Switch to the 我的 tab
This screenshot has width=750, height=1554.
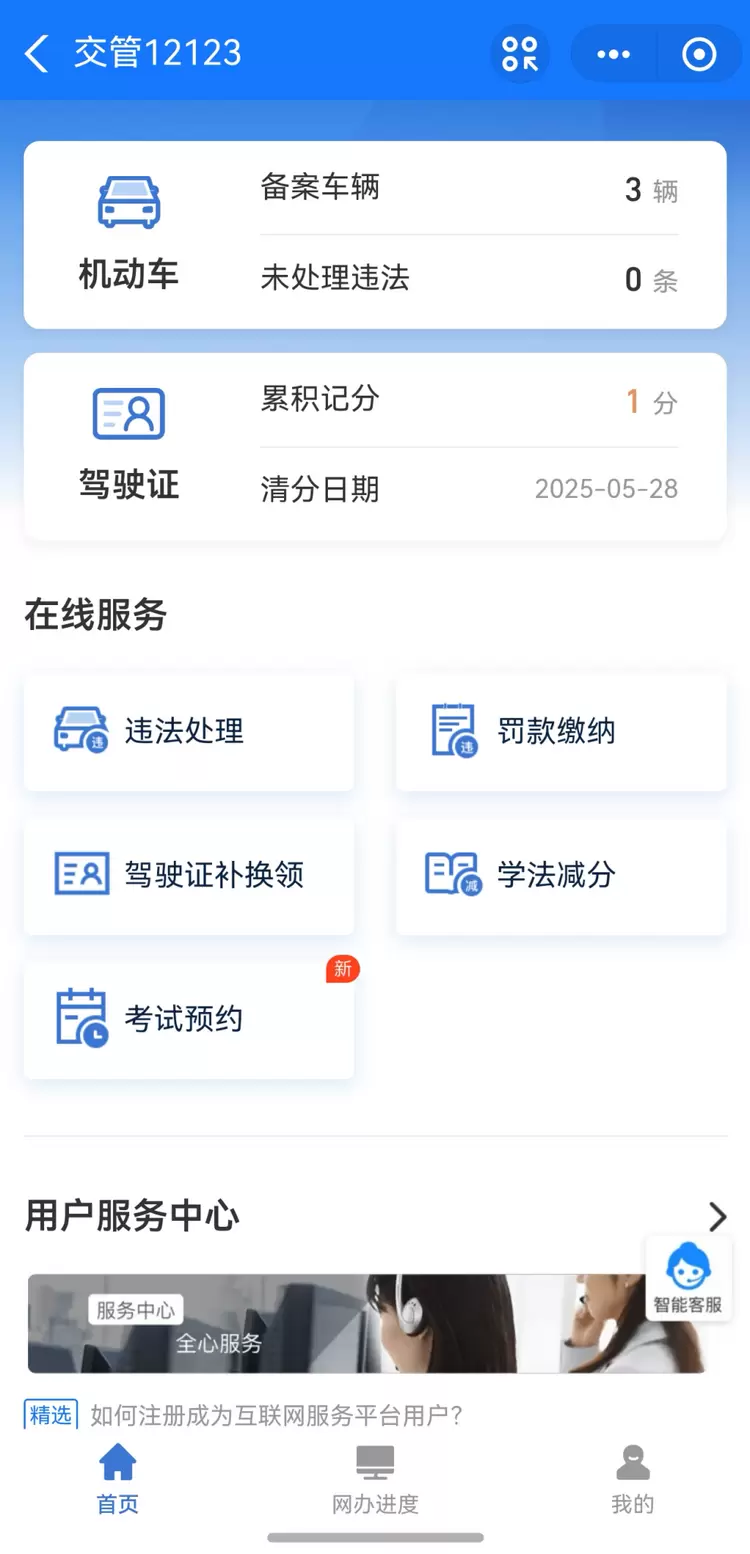click(x=632, y=1479)
